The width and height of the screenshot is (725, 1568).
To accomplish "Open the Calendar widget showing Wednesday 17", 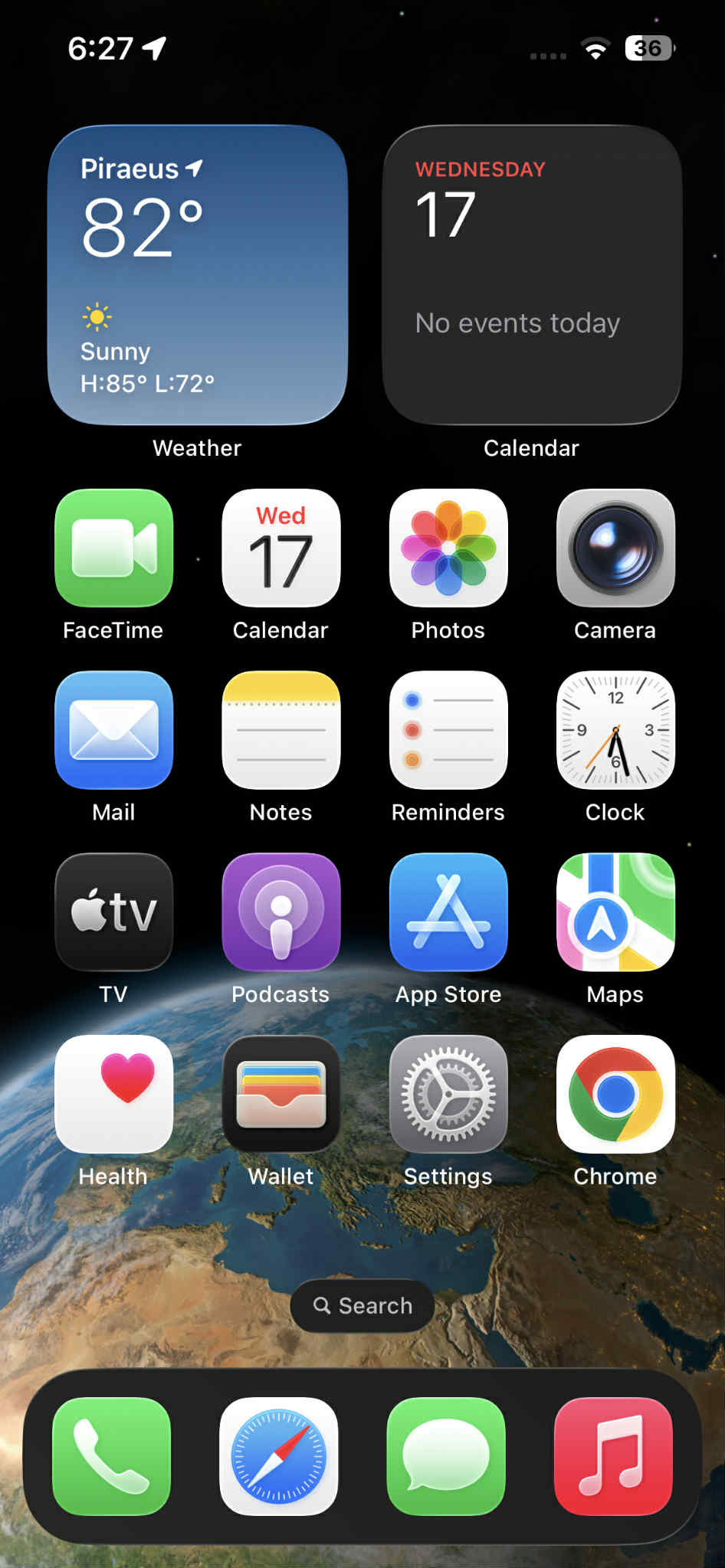I will pyautogui.click(x=532, y=275).
